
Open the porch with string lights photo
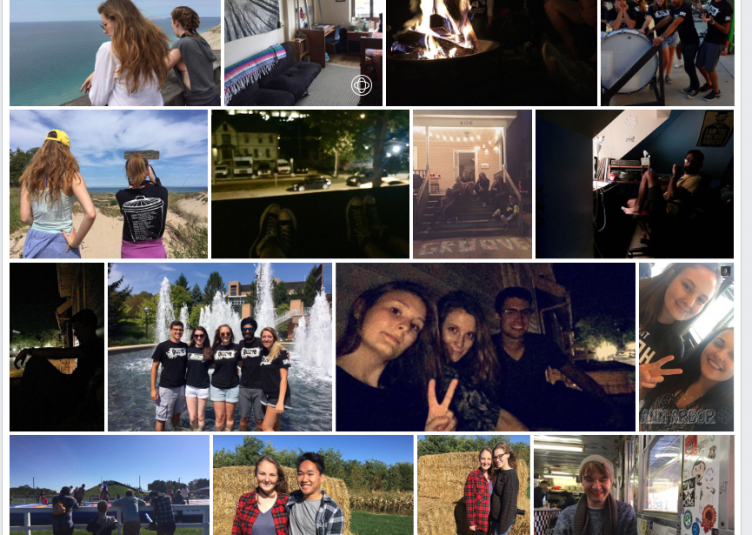(x=472, y=184)
